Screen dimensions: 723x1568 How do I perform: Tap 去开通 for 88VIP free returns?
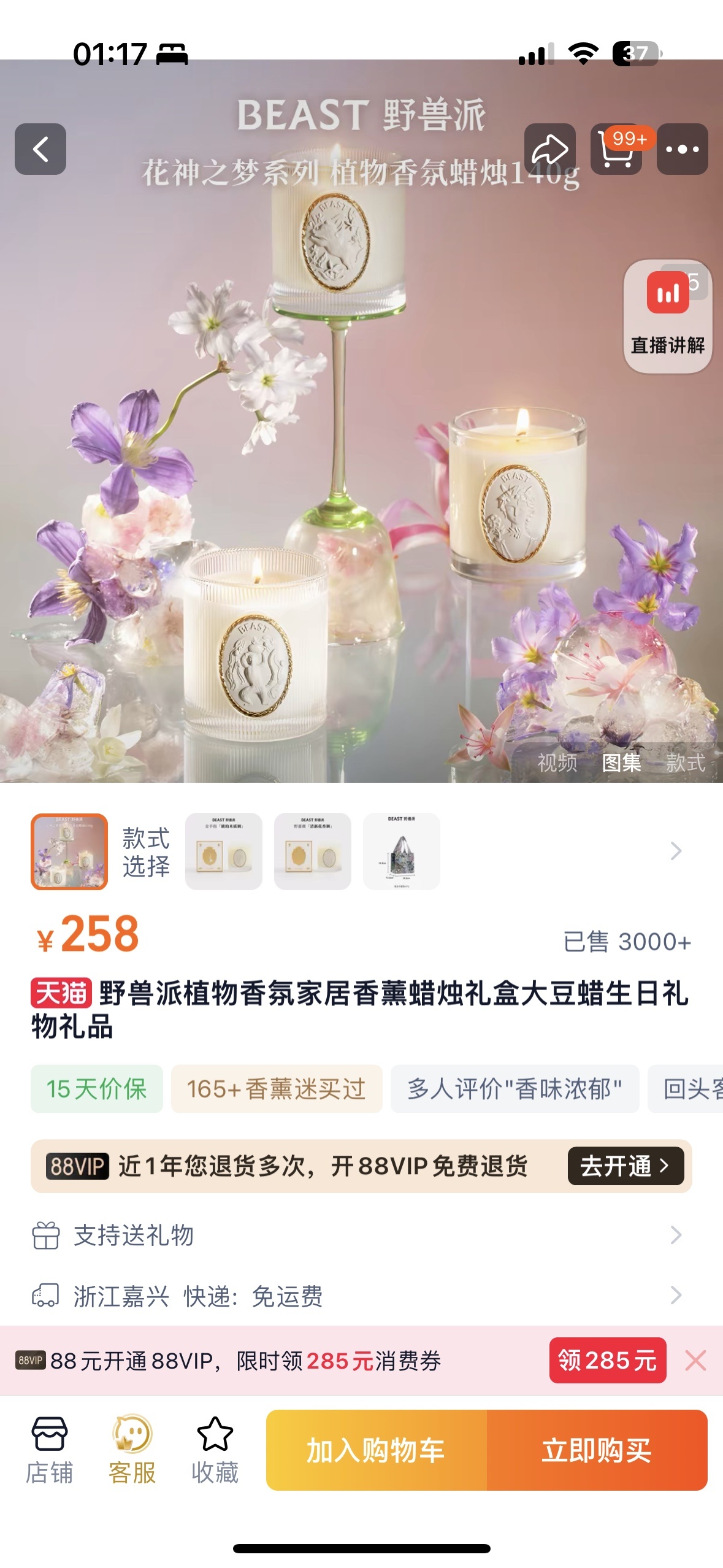click(x=625, y=1166)
